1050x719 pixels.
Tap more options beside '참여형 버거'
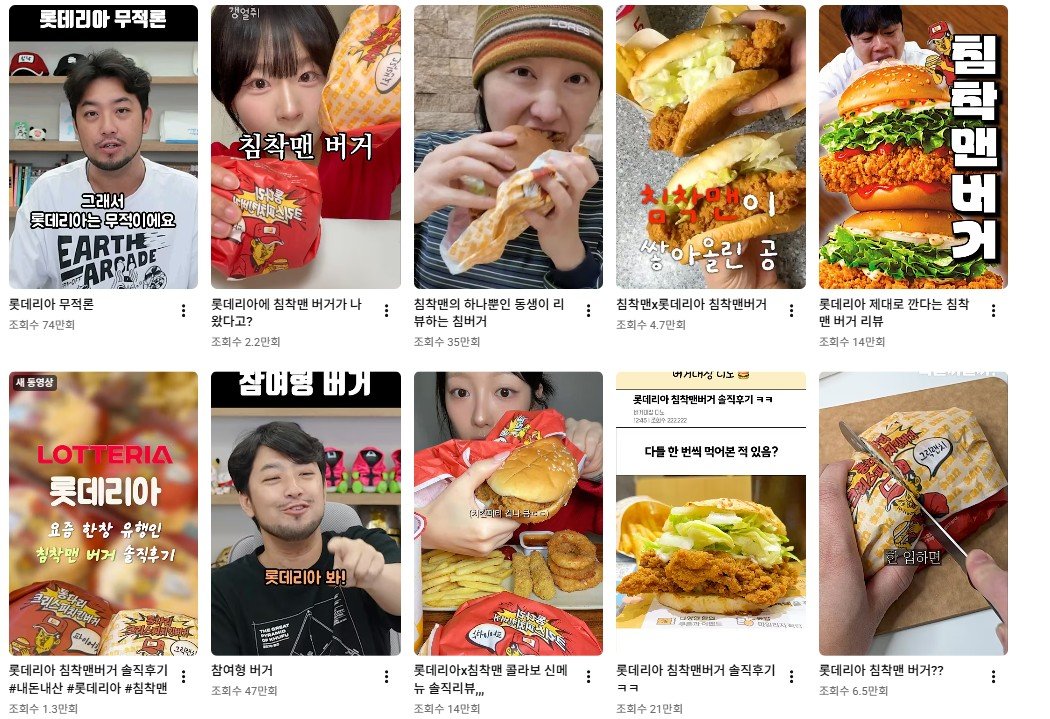pyautogui.click(x=386, y=678)
